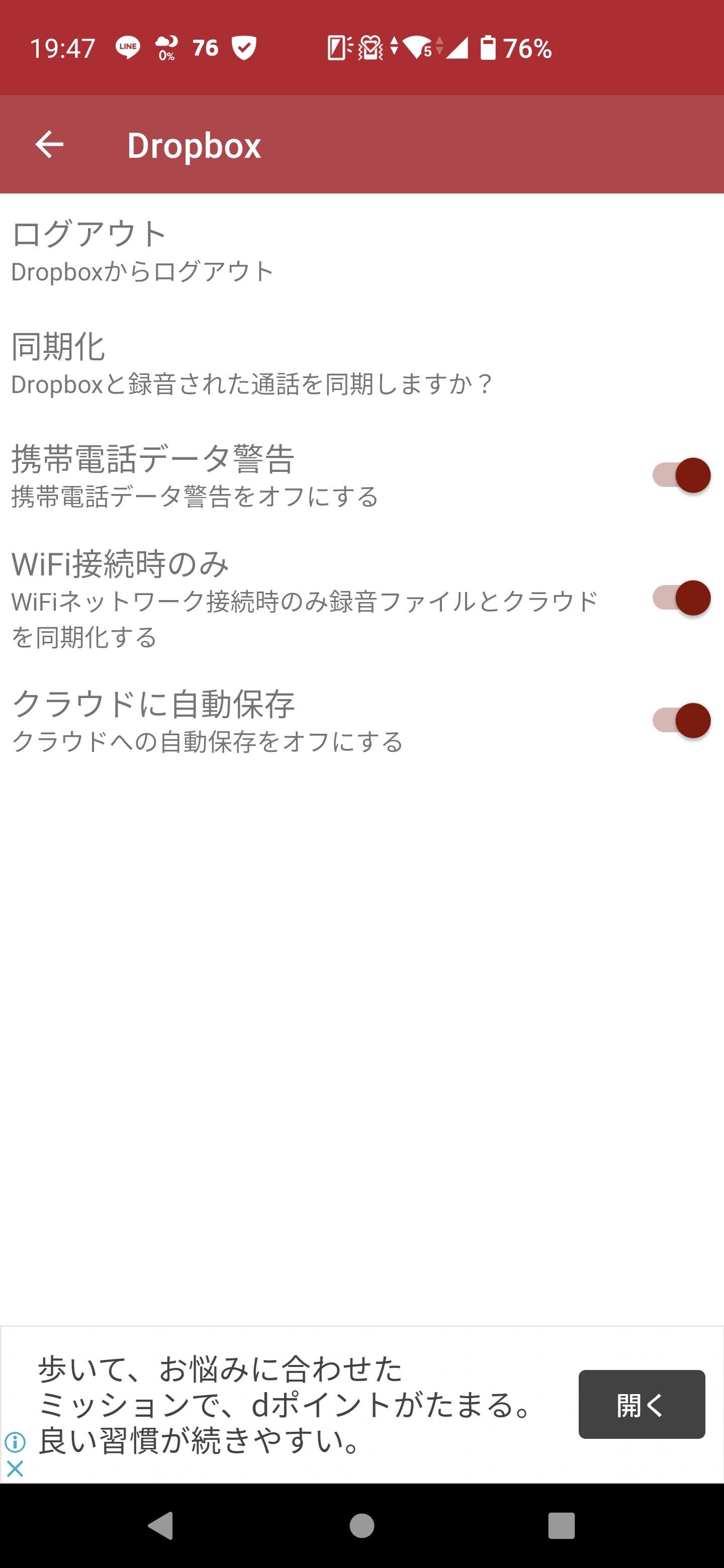
Task: Disable the WiFi接続時のみ switch
Action: click(x=681, y=598)
